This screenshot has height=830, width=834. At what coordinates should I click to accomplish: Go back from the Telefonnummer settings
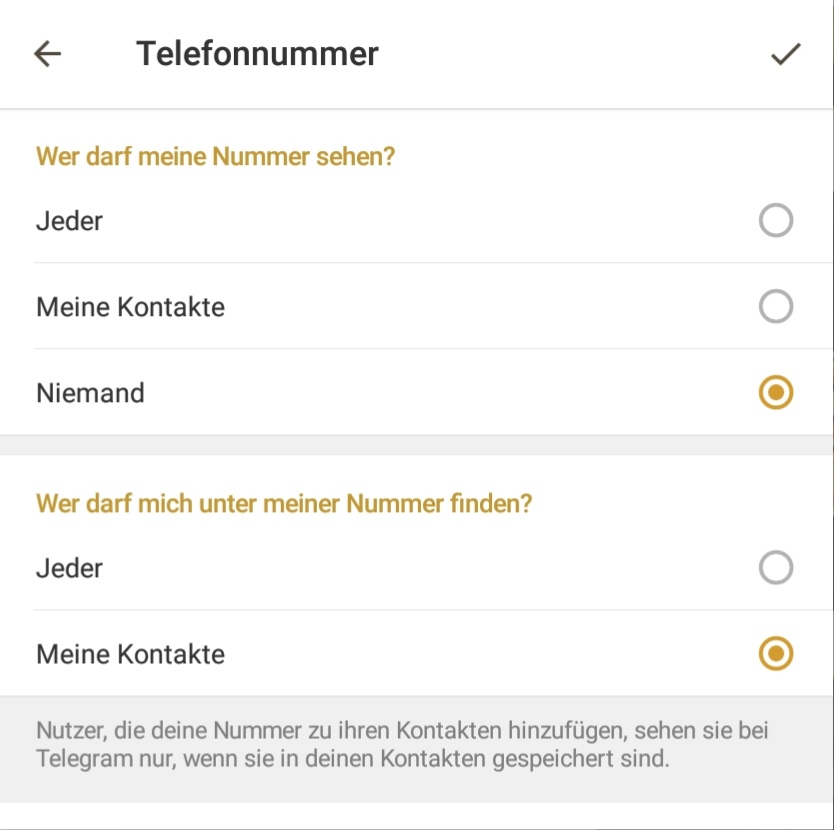pos(48,54)
